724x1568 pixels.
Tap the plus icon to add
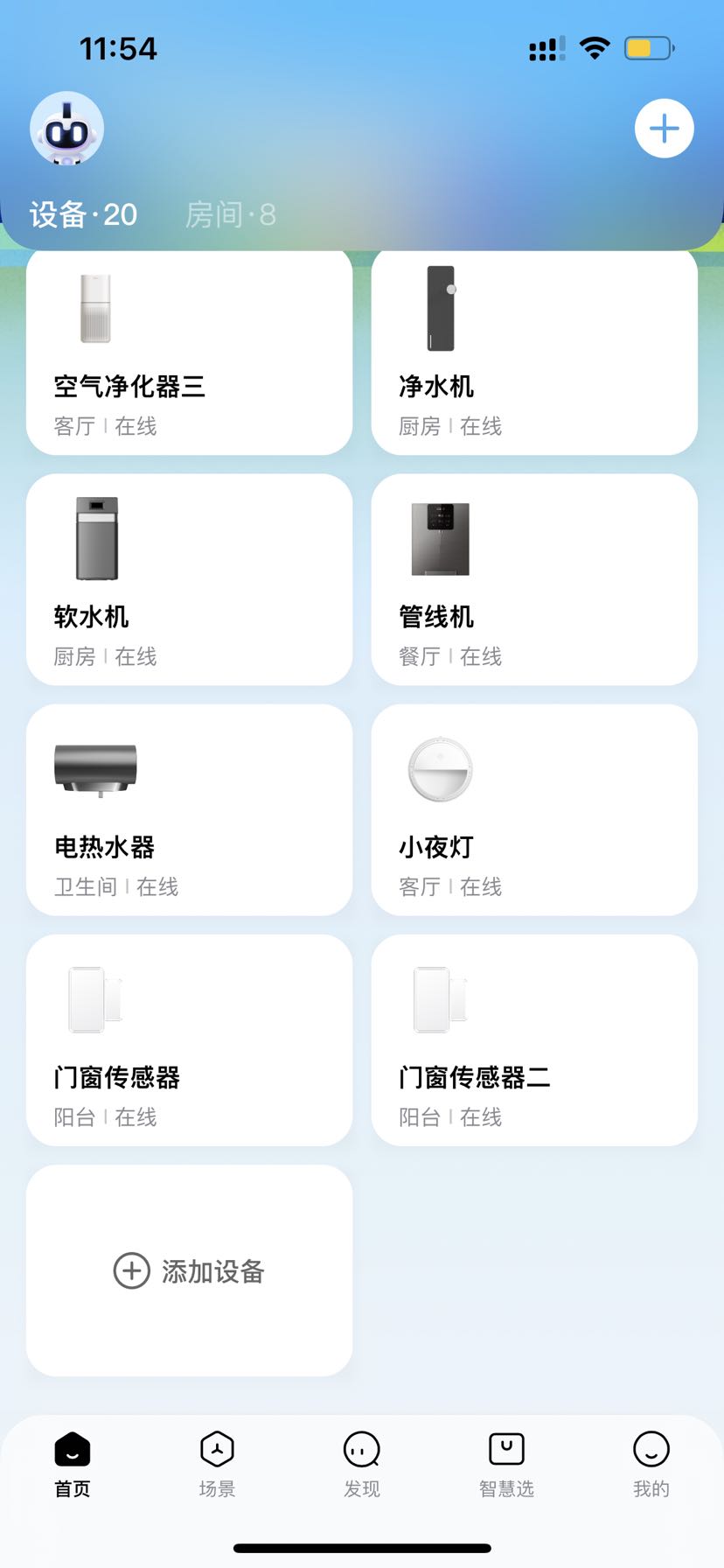[664, 129]
